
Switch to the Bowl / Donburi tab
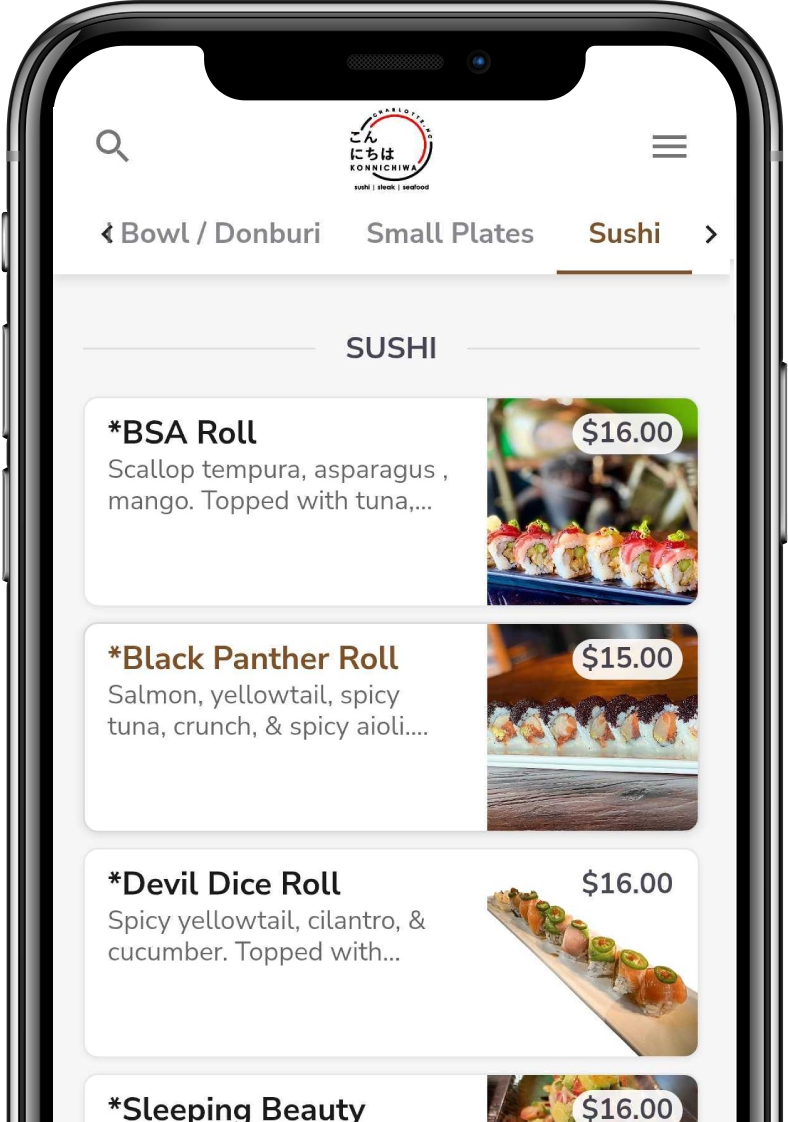(220, 234)
